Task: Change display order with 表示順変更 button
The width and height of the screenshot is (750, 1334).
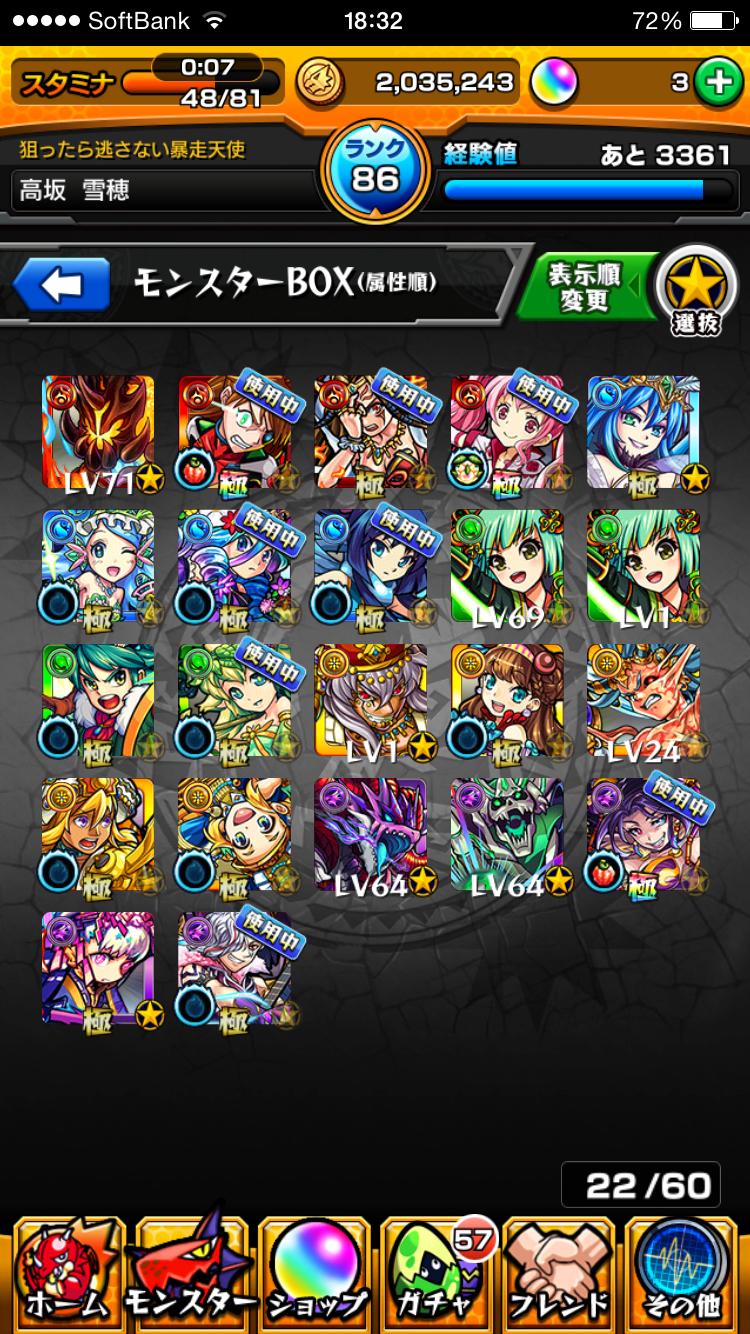Action: 585,287
